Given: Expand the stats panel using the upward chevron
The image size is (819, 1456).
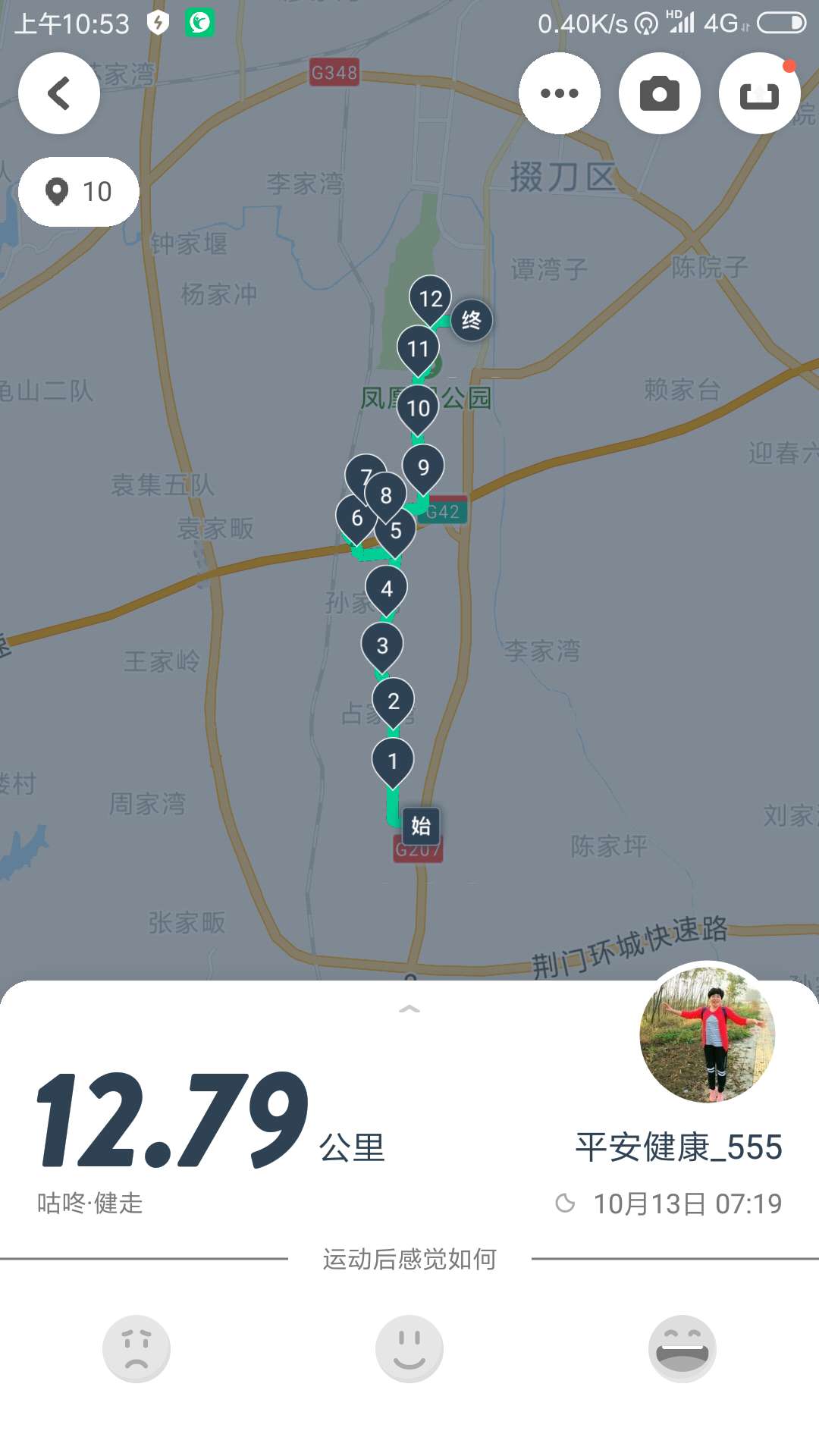Looking at the screenshot, I should pos(409,1009).
